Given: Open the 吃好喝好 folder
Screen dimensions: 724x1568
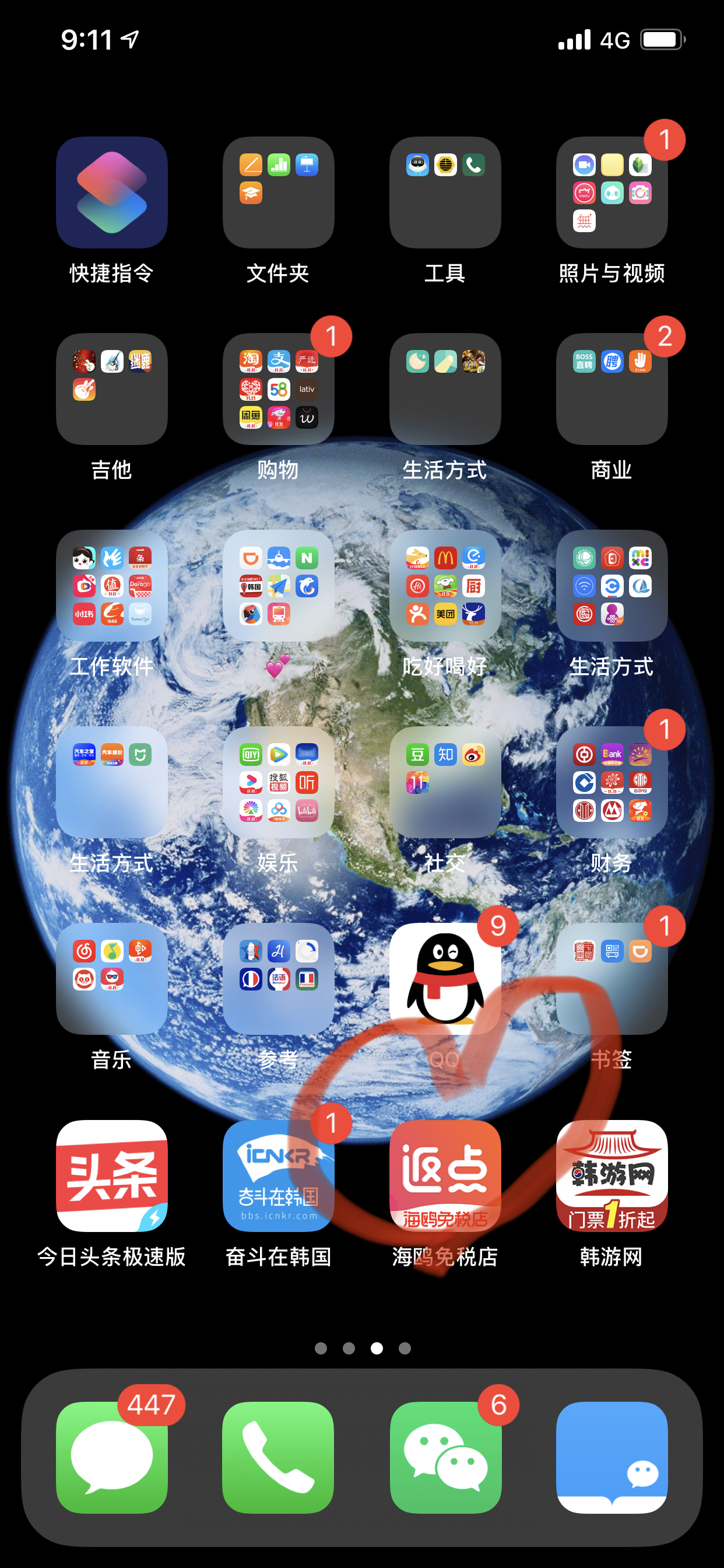Looking at the screenshot, I should 445,586.
